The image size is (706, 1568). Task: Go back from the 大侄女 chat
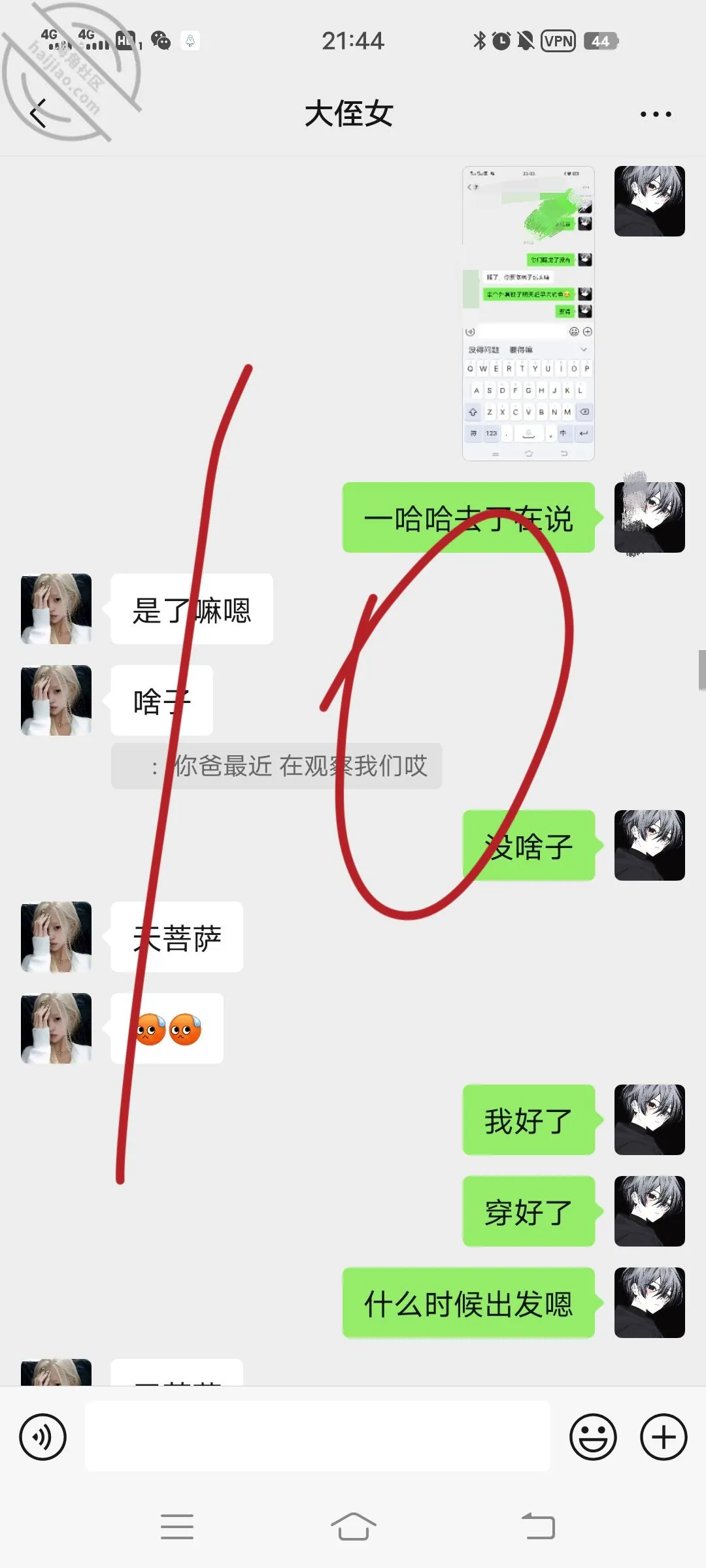click(39, 114)
